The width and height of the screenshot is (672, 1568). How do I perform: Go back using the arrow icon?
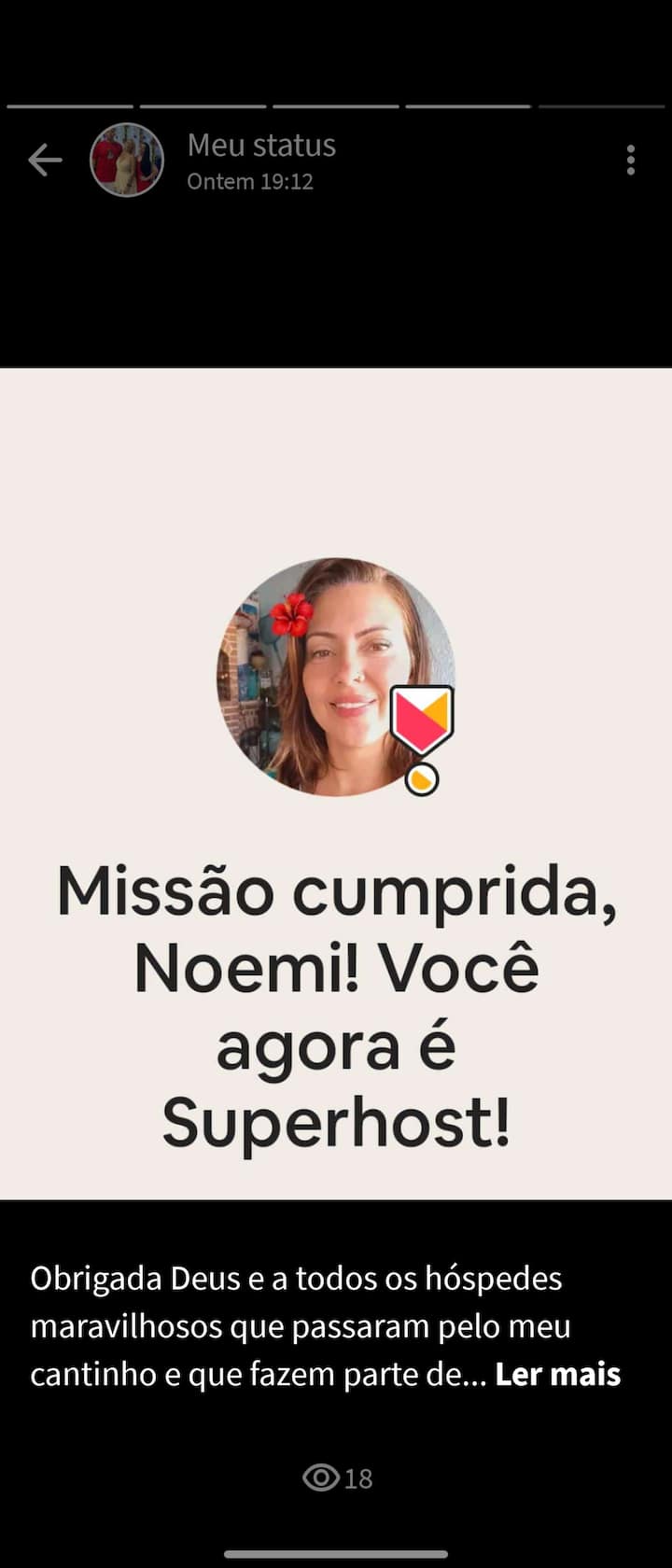45,161
